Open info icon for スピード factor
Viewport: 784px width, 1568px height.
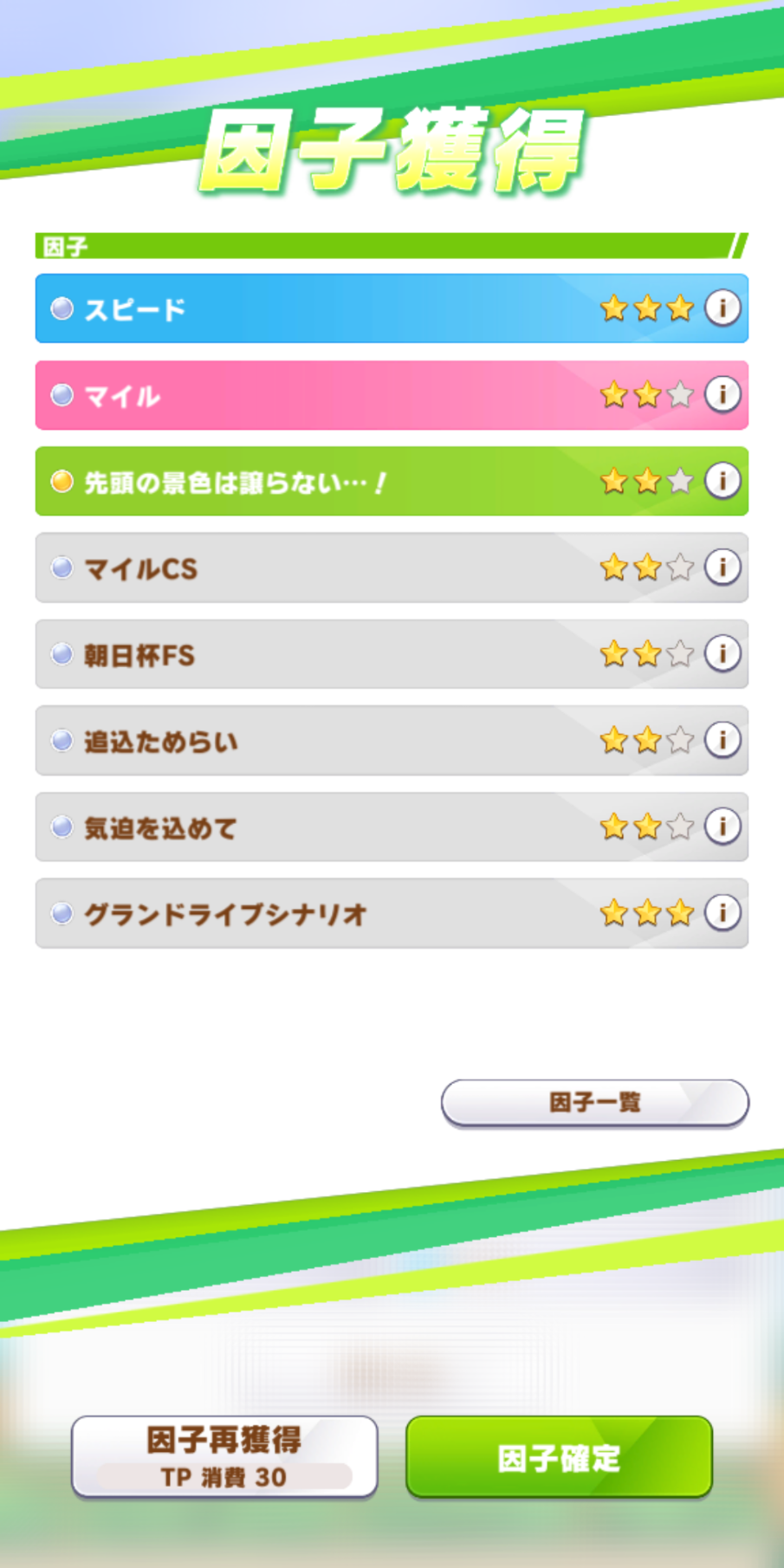pyautogui.click(x=722, y=308)
